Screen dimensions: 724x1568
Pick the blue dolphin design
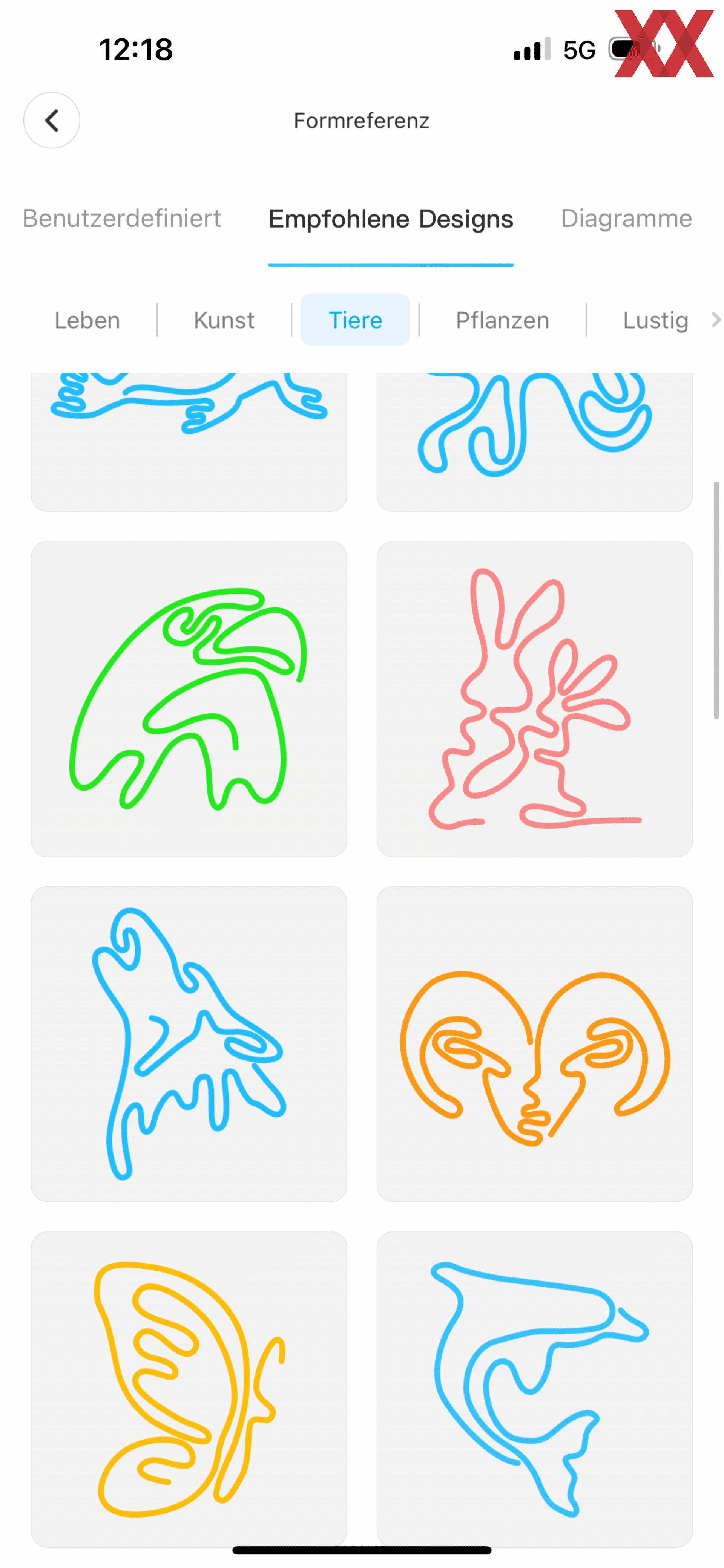(x=535, y=1390)
